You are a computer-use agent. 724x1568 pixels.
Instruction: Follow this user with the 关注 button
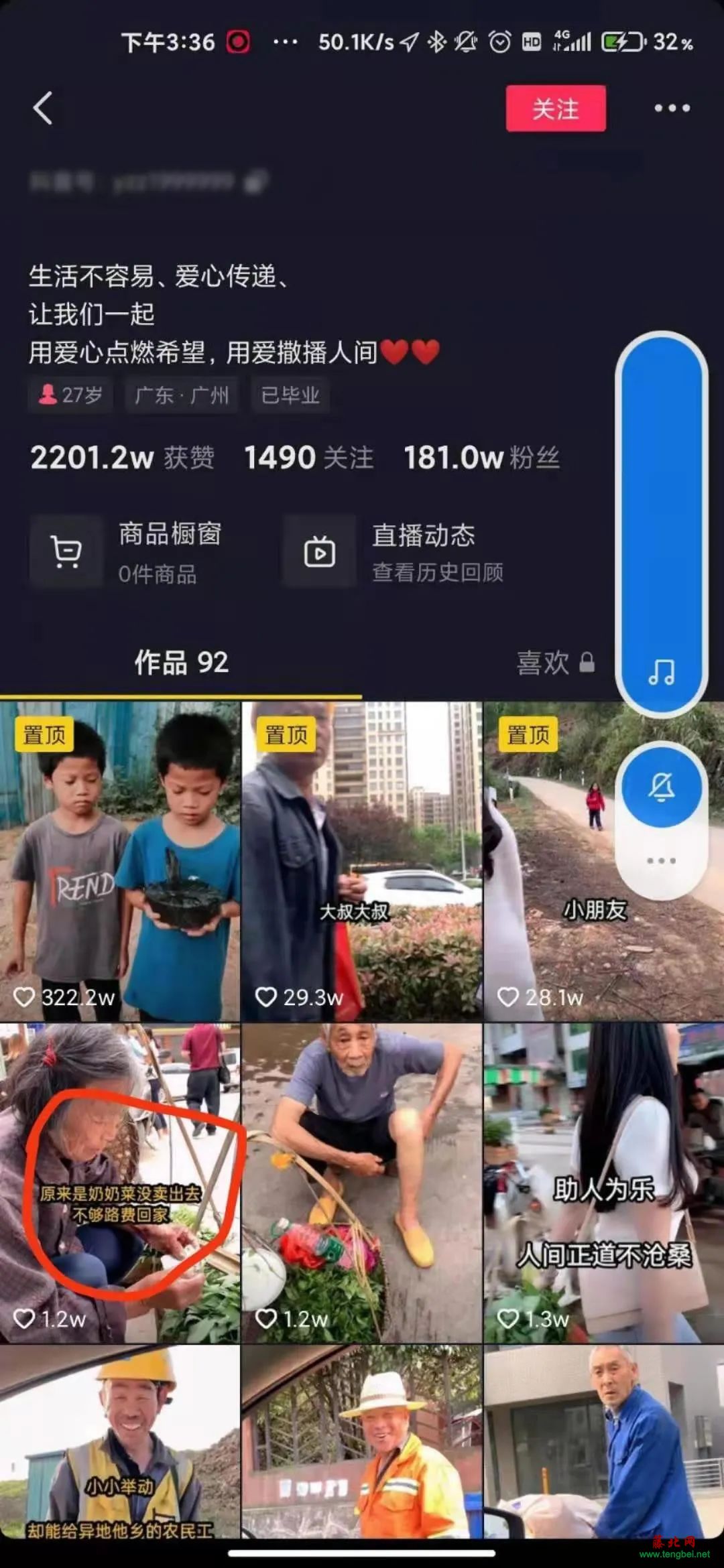[555, 109]
